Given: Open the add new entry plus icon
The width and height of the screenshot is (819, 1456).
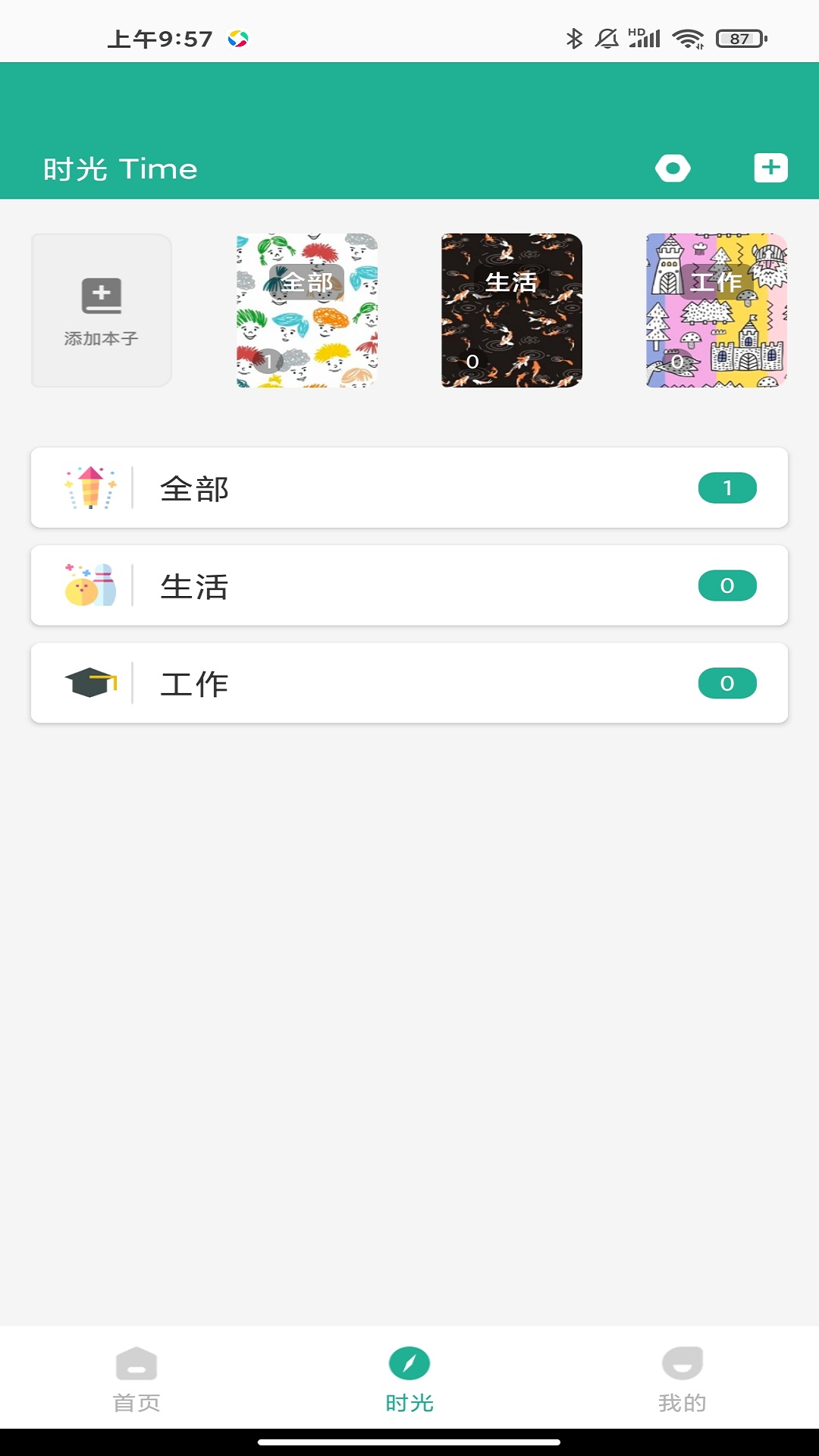Looking at the screenshot, I should click(771, 168).
